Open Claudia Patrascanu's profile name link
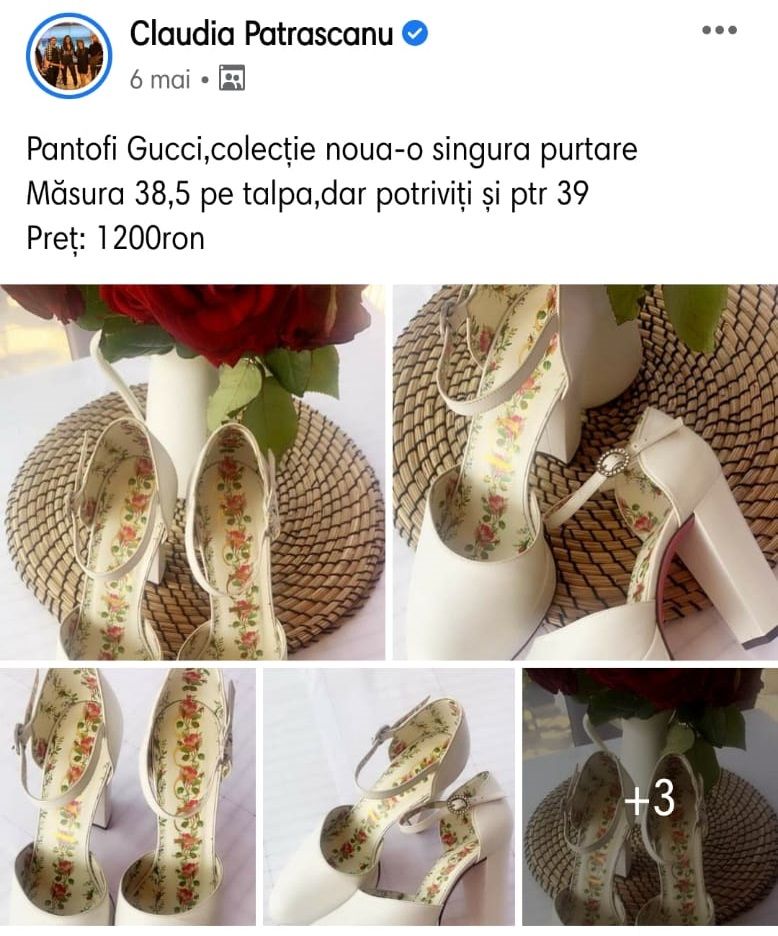This screenshot has width=778, height=936. (x=263, y=34)
